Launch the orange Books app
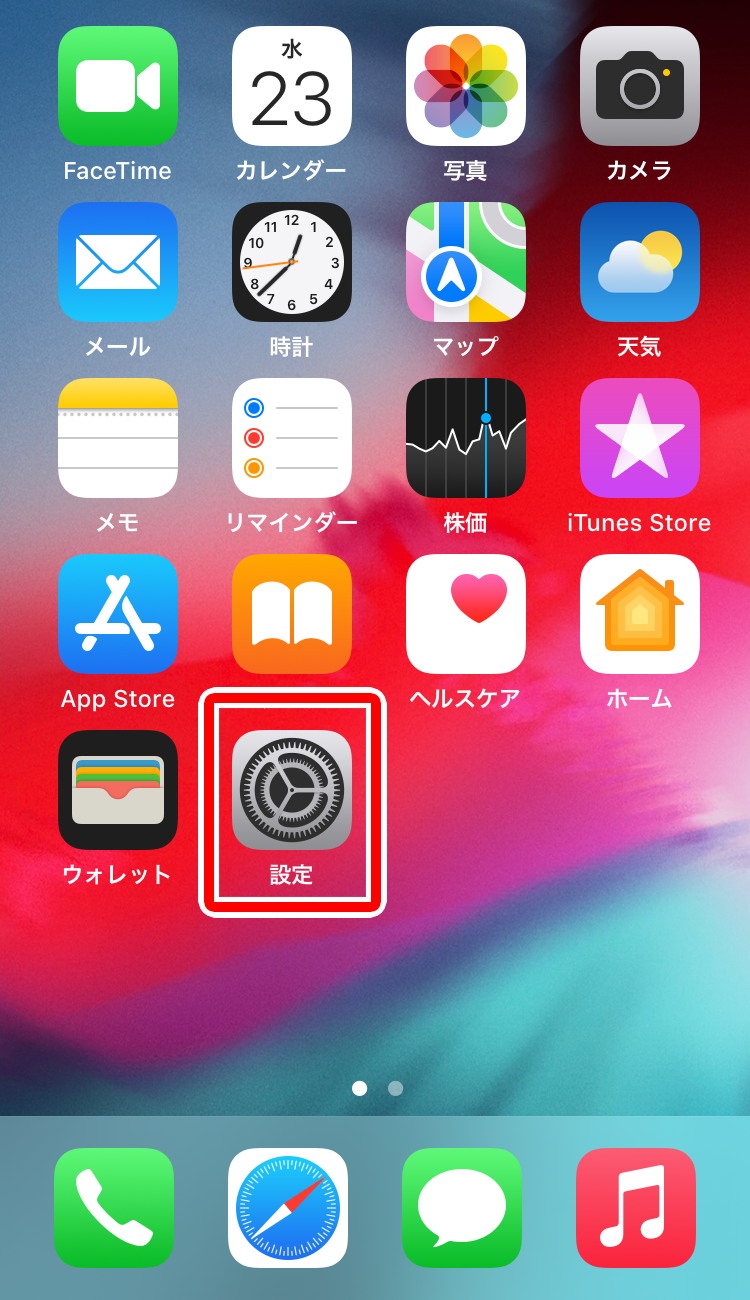 (292, 614)
